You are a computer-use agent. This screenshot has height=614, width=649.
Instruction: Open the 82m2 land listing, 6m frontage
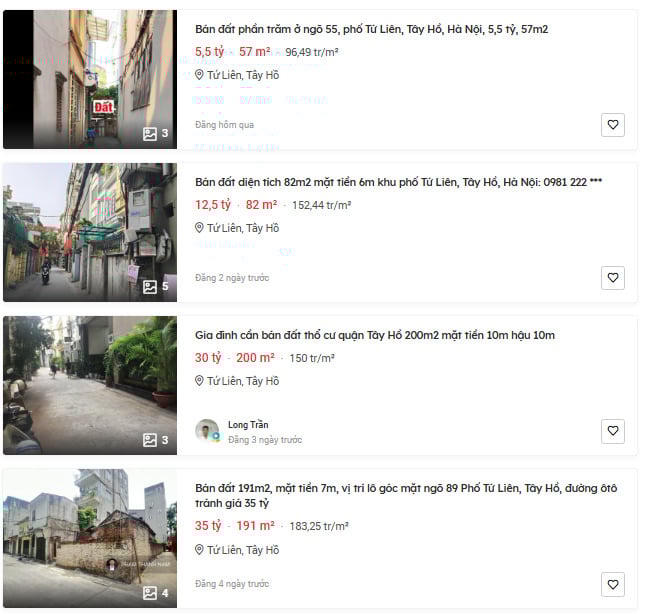(398, 182)
